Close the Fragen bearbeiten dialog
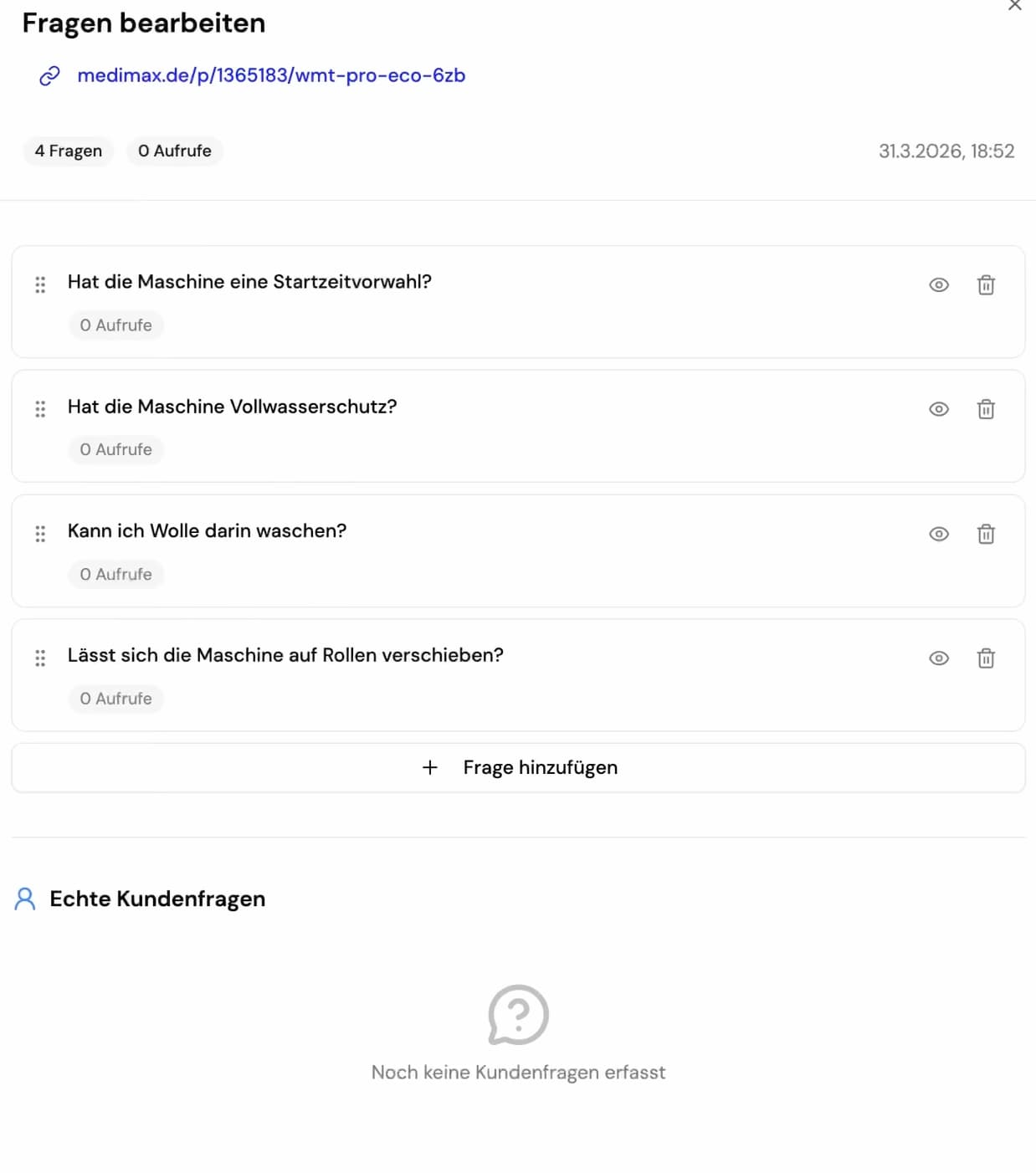 1014,5
